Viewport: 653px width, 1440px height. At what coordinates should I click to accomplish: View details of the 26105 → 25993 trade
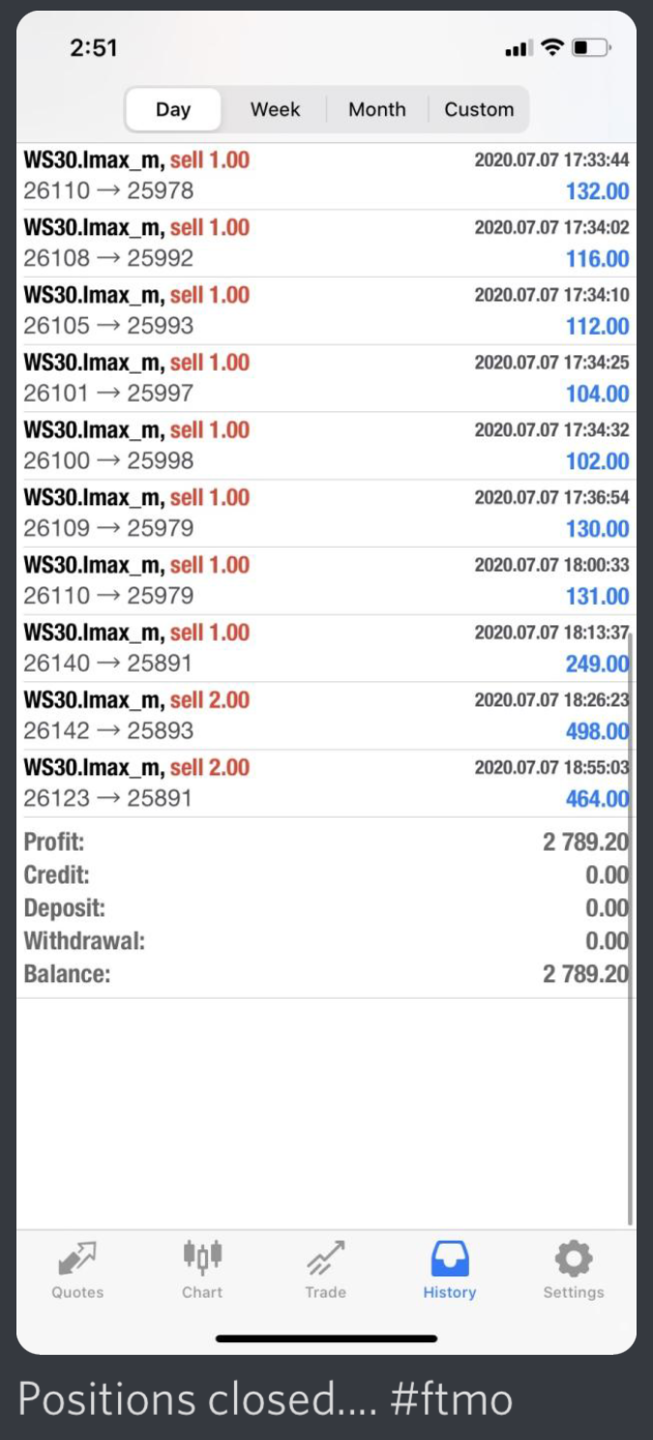[x=326, y=311]
